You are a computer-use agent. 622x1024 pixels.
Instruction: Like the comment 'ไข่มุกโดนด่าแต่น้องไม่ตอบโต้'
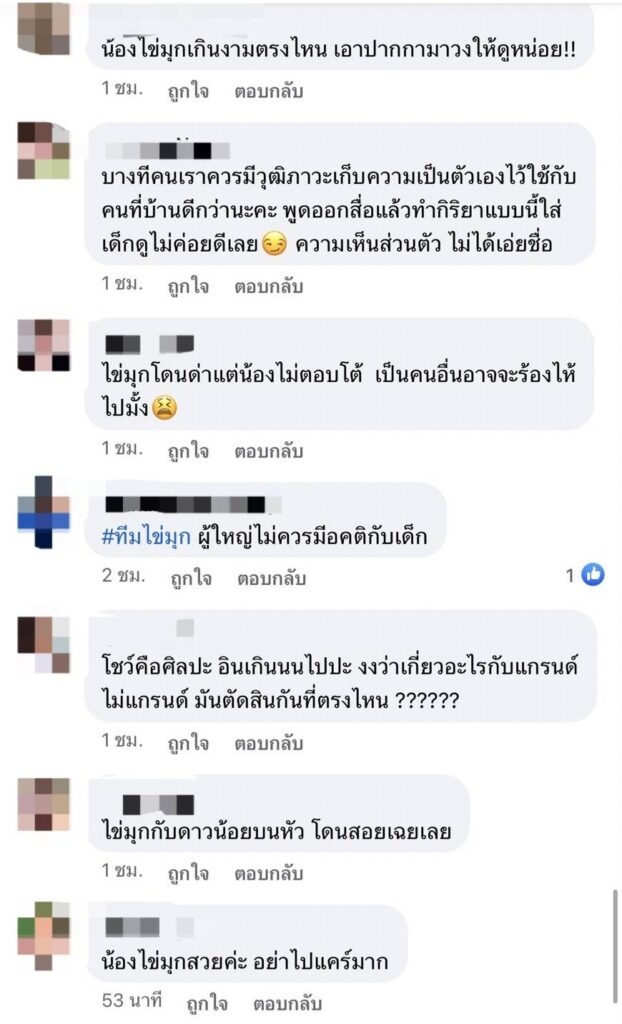pos(187,451)
